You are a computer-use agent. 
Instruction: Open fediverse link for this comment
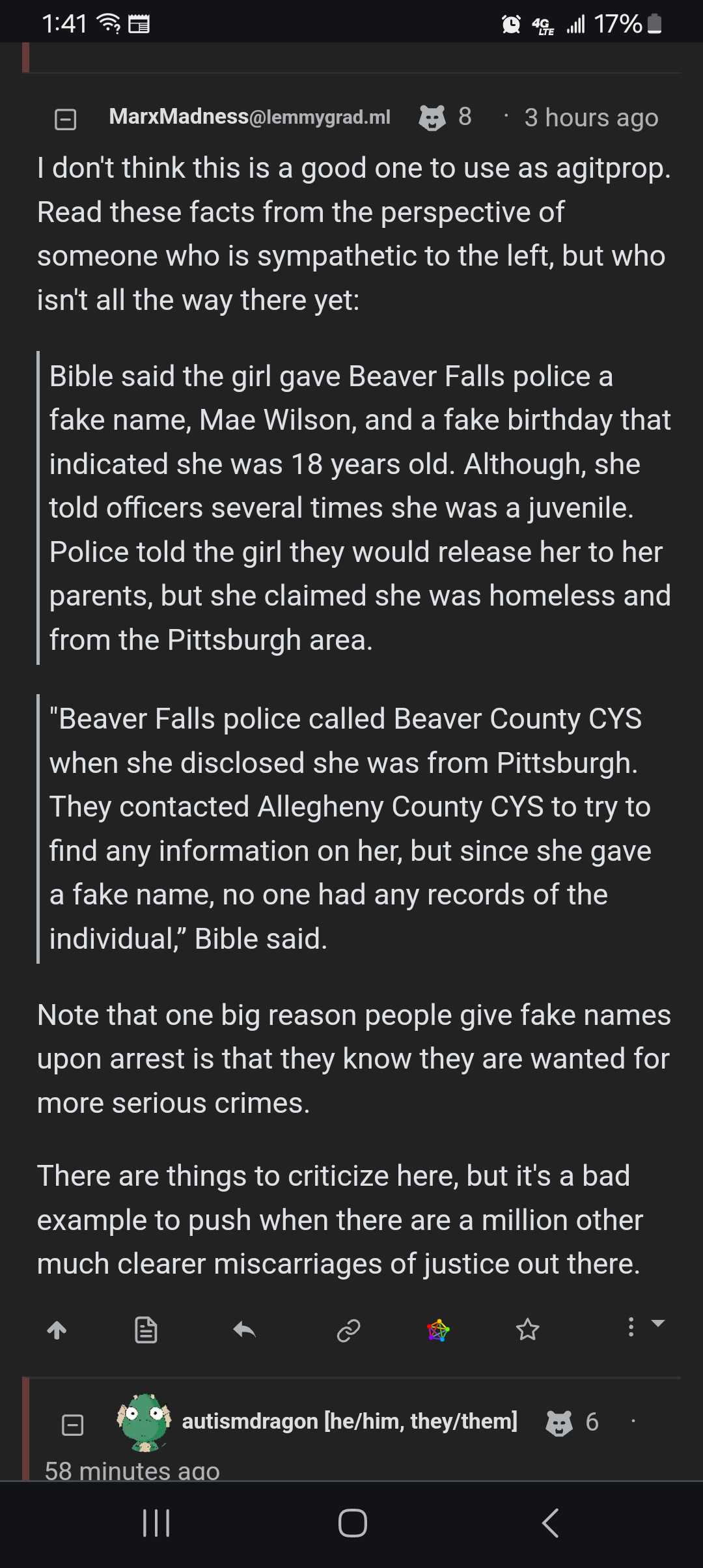(438, 1330)
